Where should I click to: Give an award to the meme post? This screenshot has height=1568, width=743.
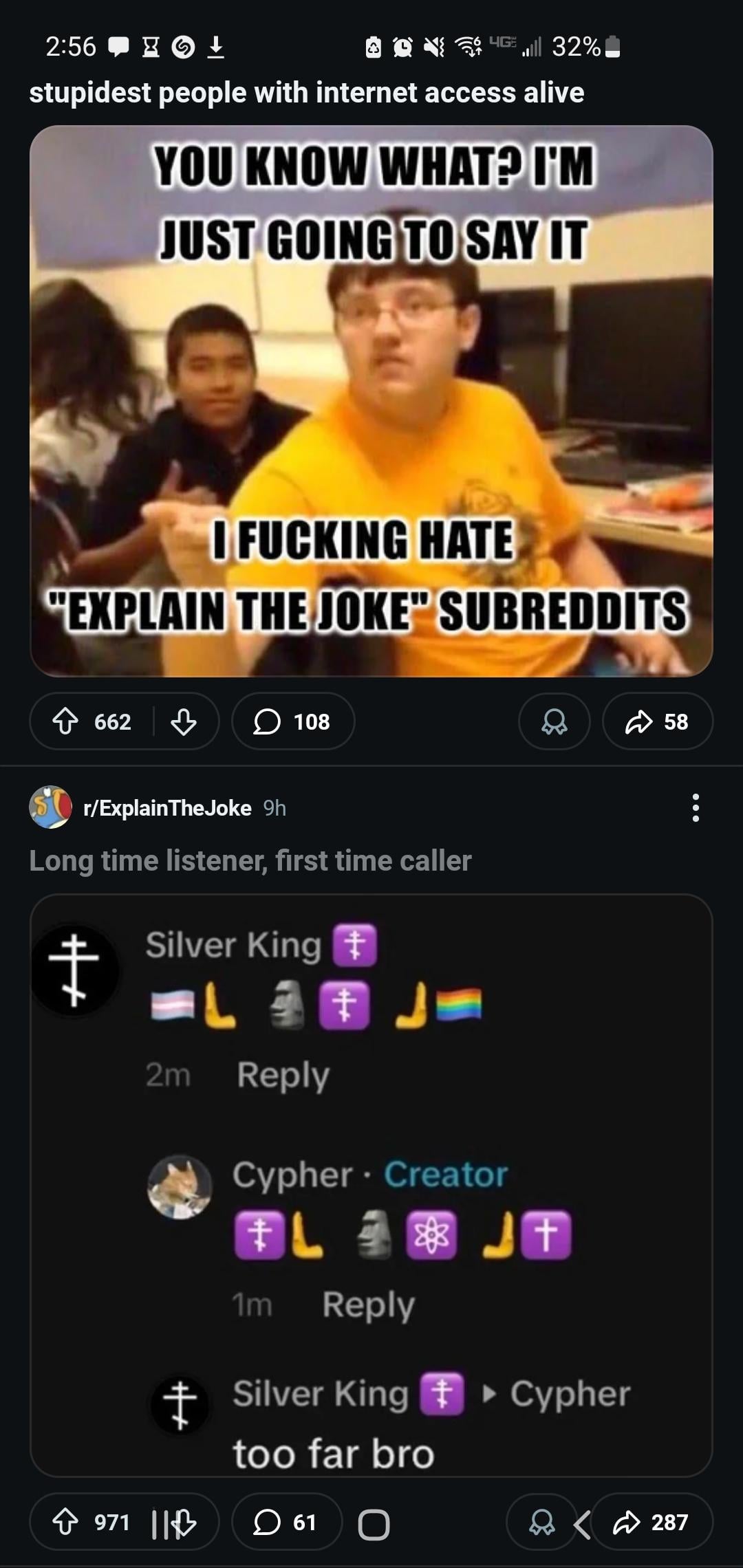(554, 721)
